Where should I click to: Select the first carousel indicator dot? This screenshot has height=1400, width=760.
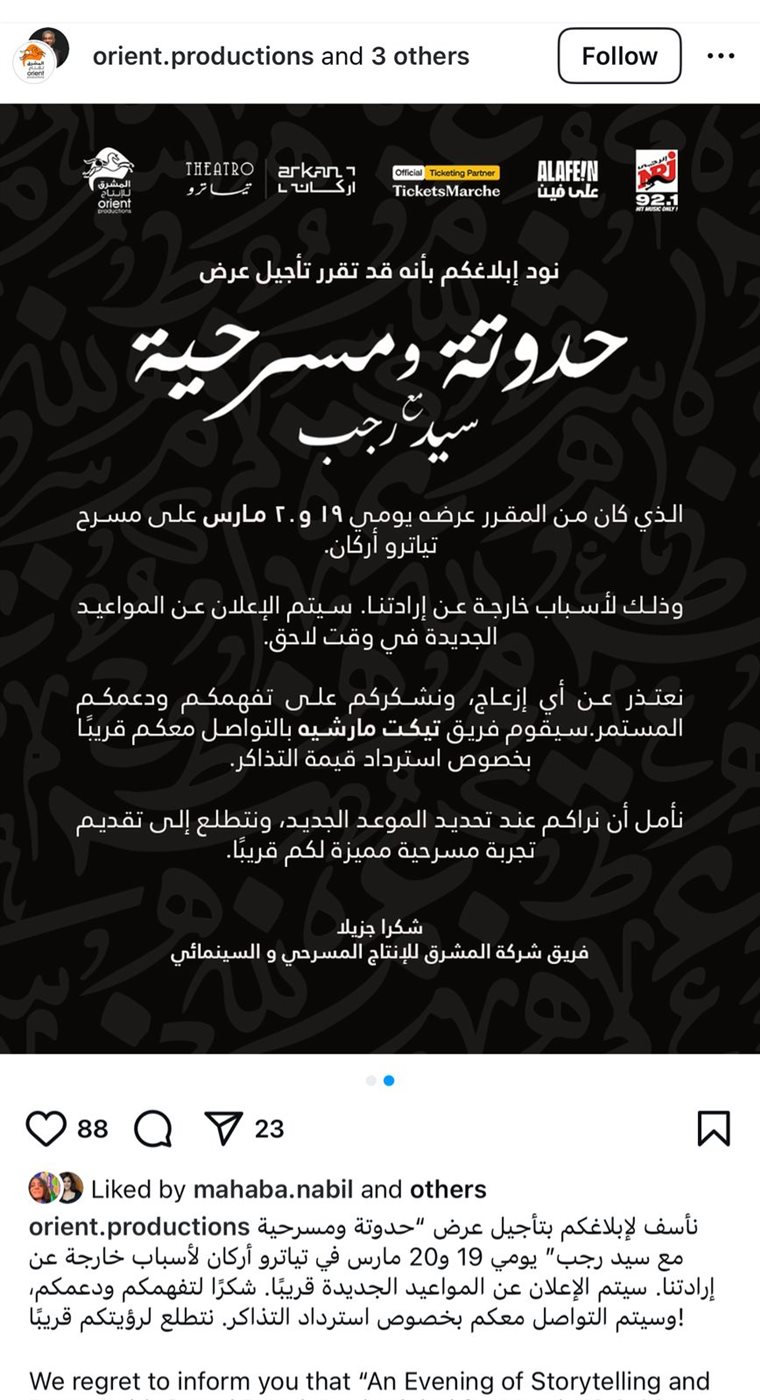pyautogui.click(x=372, y=1080)
